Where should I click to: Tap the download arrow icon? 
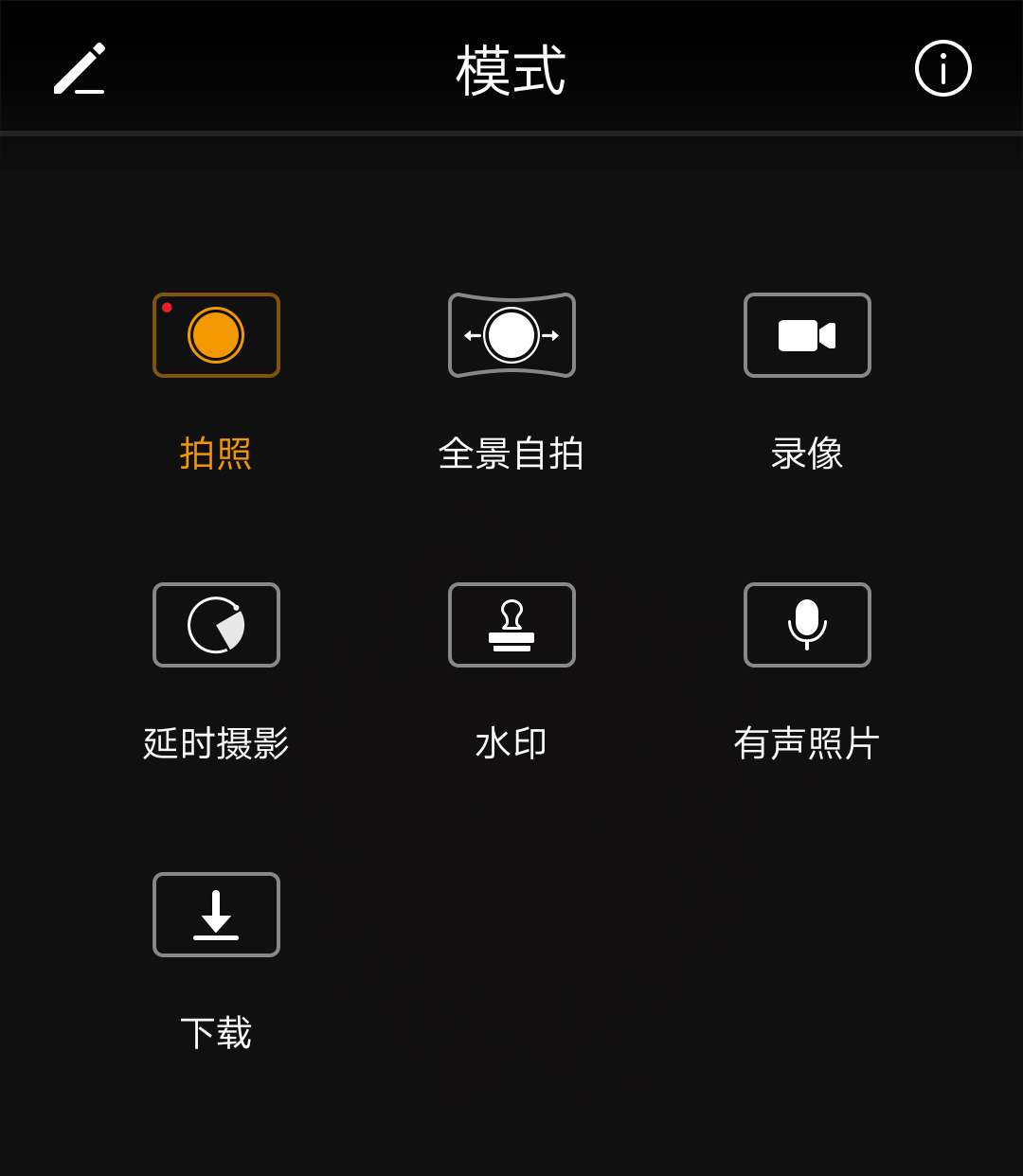pos(216,915)
